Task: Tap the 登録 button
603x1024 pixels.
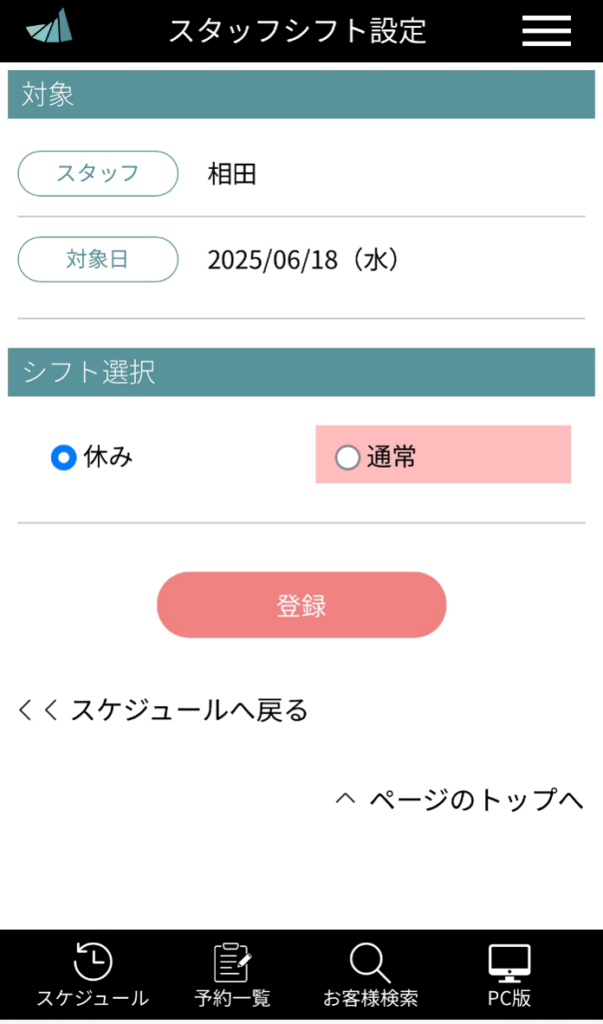Action: click(x=301, y=605)
